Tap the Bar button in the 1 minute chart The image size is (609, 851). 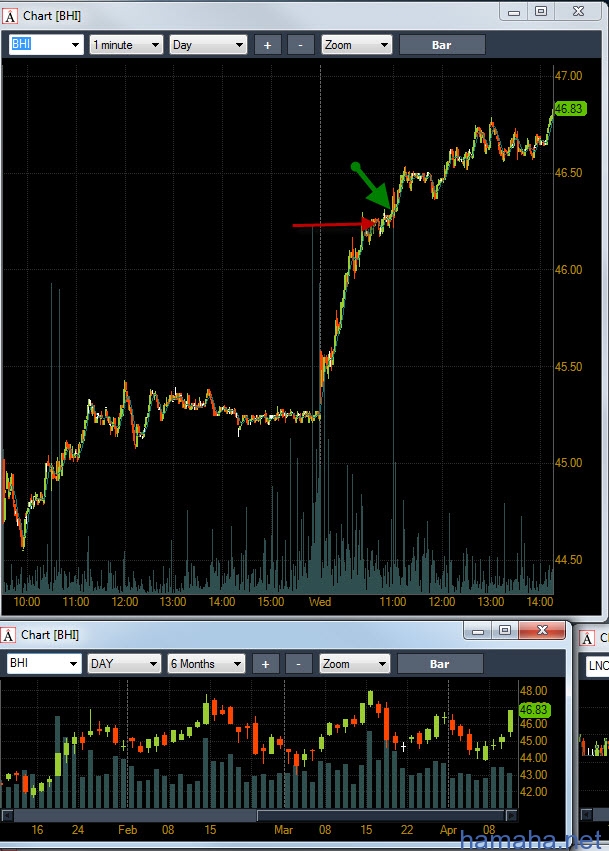pyautogui.click(x=441, y=45)
